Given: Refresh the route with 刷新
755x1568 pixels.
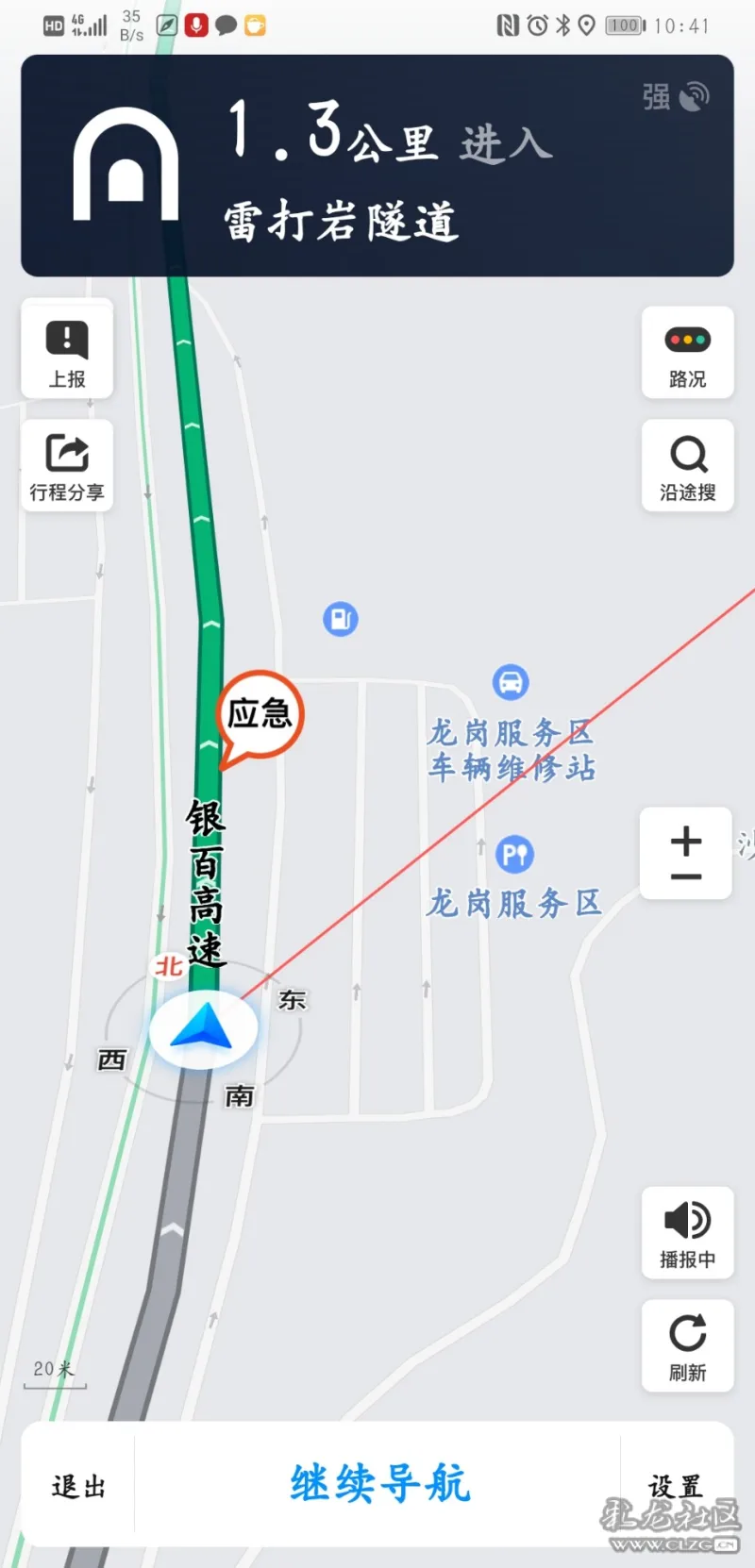Looking at the screenshot, I should tap(687, 1345).
